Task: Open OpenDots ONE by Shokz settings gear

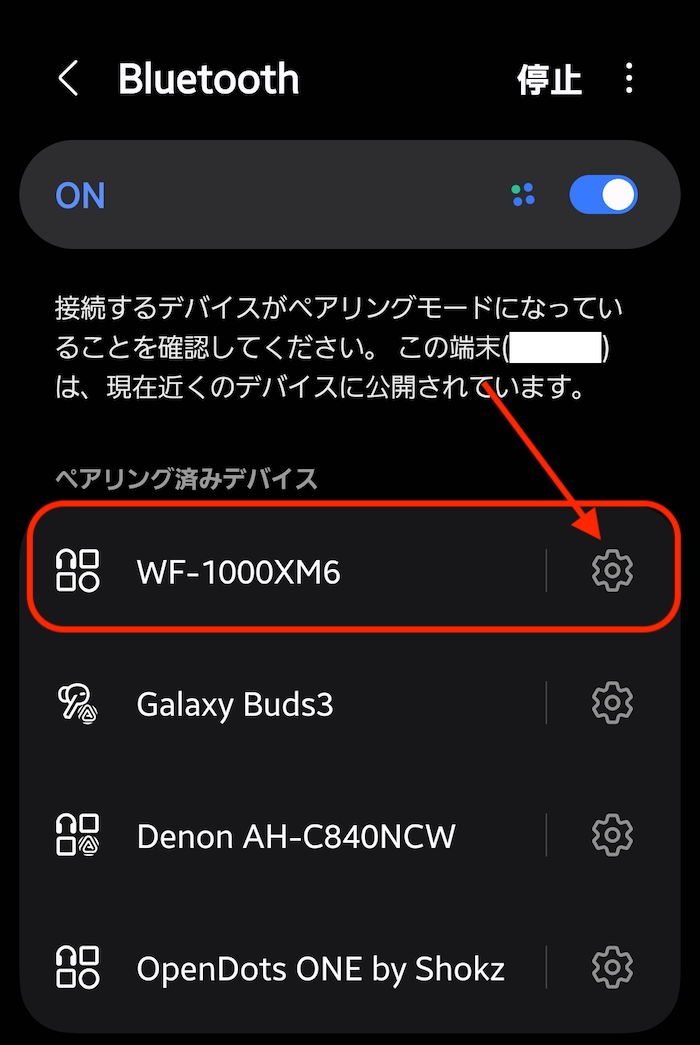Action: (x=612, y=967)
